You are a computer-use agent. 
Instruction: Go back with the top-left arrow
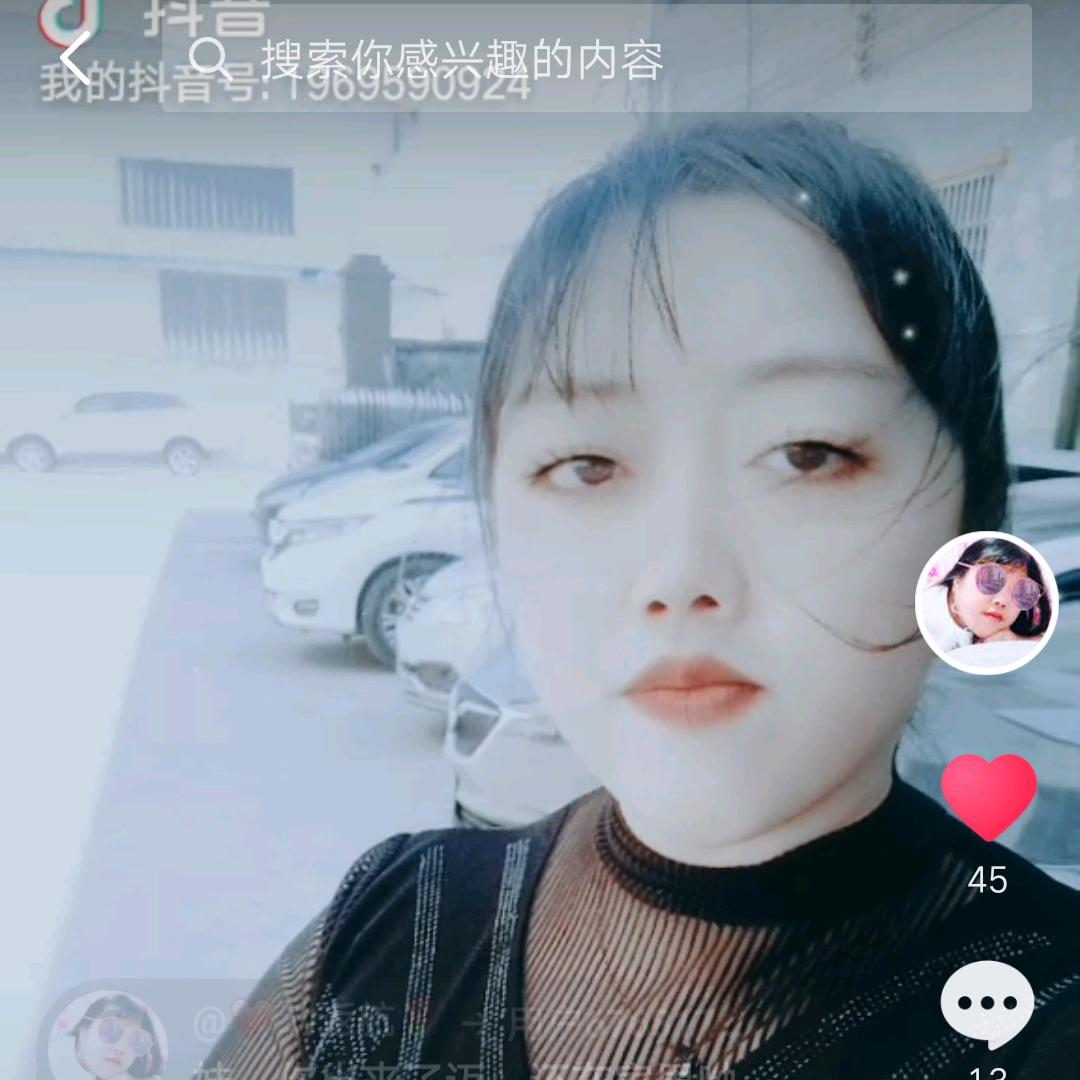[76, 57]
